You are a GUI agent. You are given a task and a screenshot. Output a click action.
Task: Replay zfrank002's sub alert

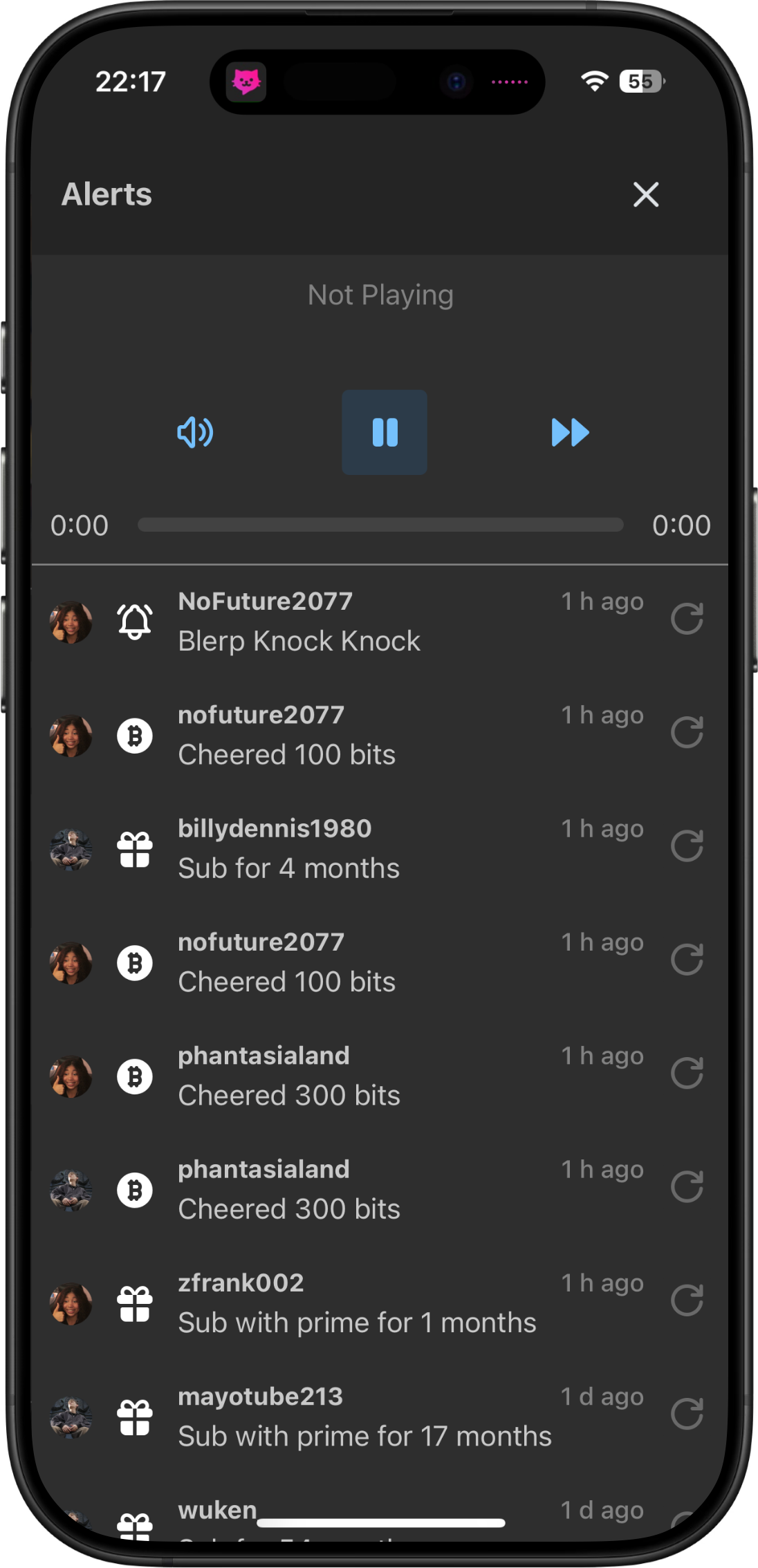point(687,1300)
